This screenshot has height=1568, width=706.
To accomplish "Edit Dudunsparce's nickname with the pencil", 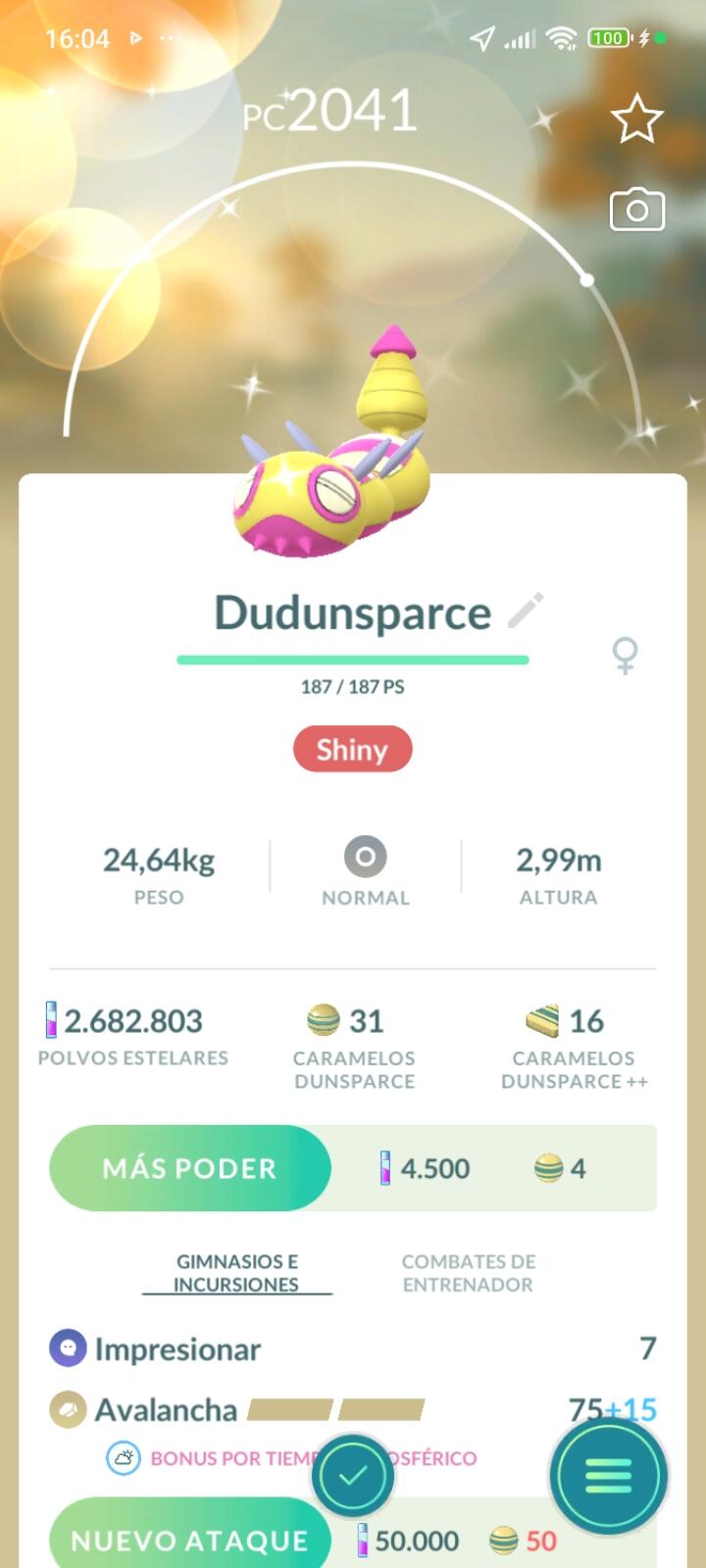I will click(x=526, y=612).
